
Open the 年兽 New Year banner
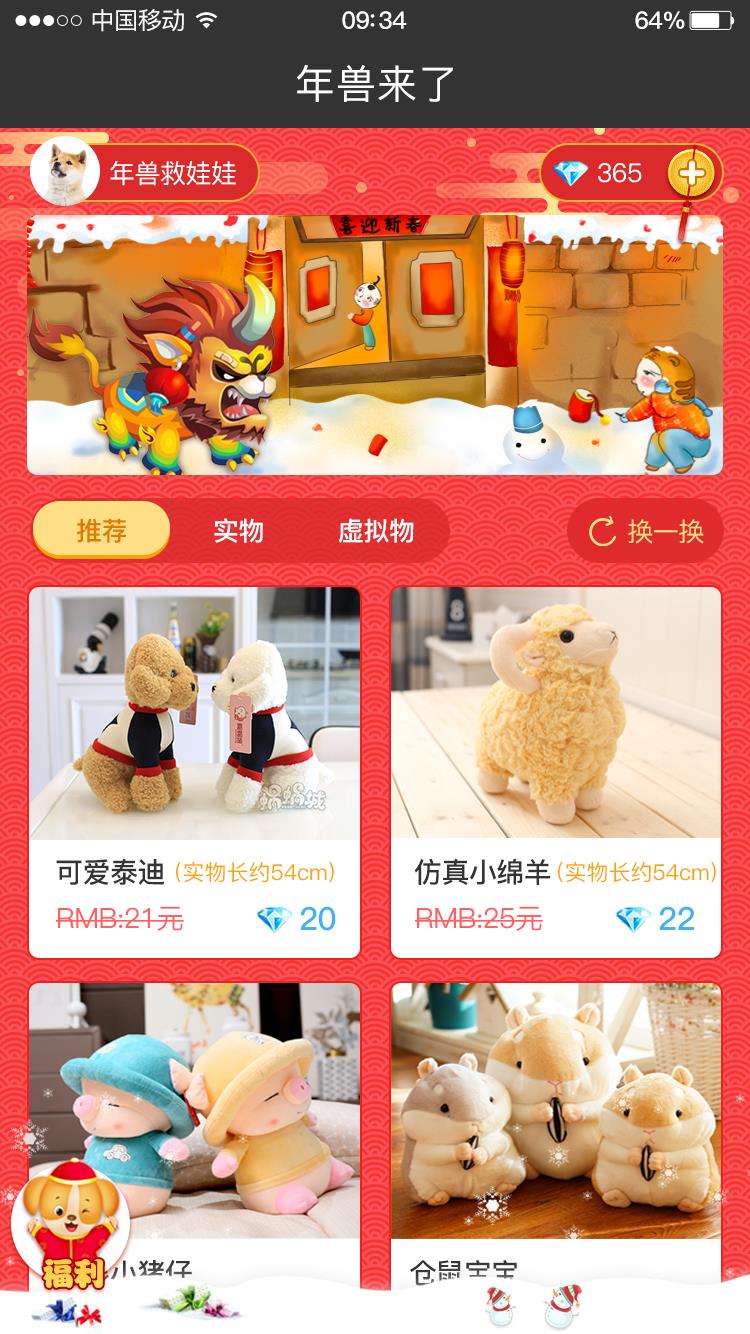coord(375,345)
